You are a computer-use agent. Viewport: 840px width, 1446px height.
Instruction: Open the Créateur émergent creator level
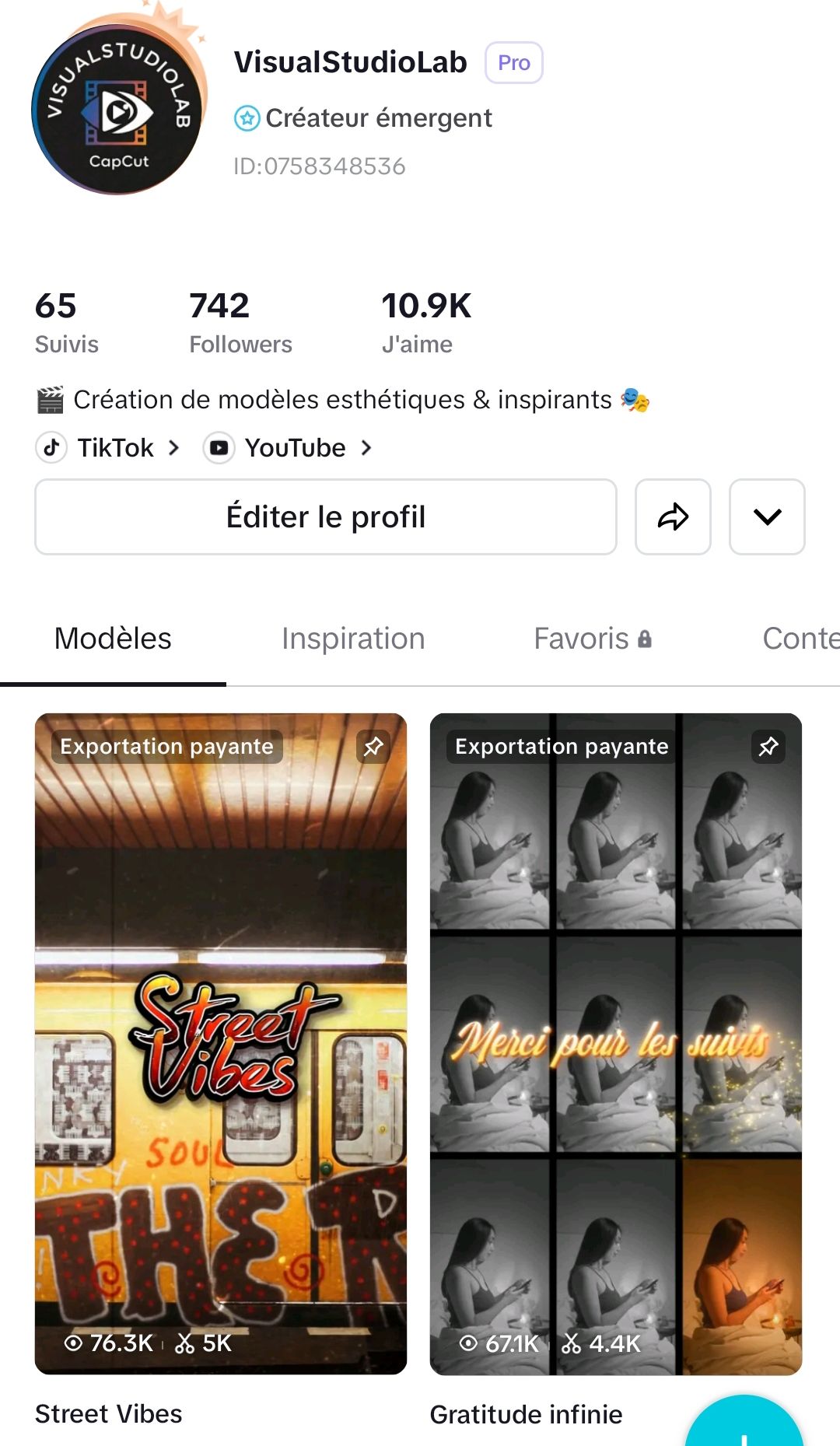click(364, 118)
